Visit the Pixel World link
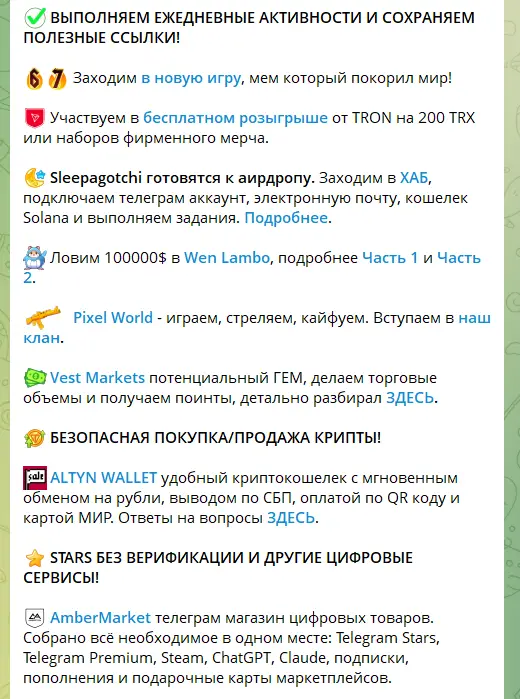The image size is (520, 699). pyautogui.click(x=113, y=317)
